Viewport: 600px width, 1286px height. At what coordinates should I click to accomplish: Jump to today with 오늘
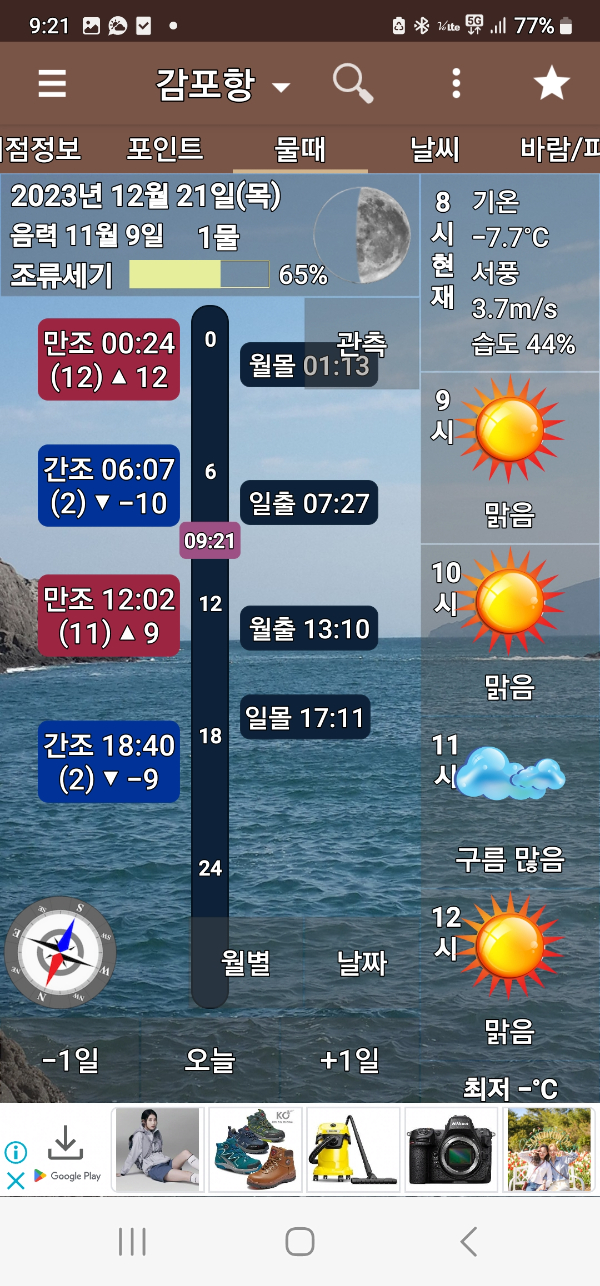(x=210, y=1060)
